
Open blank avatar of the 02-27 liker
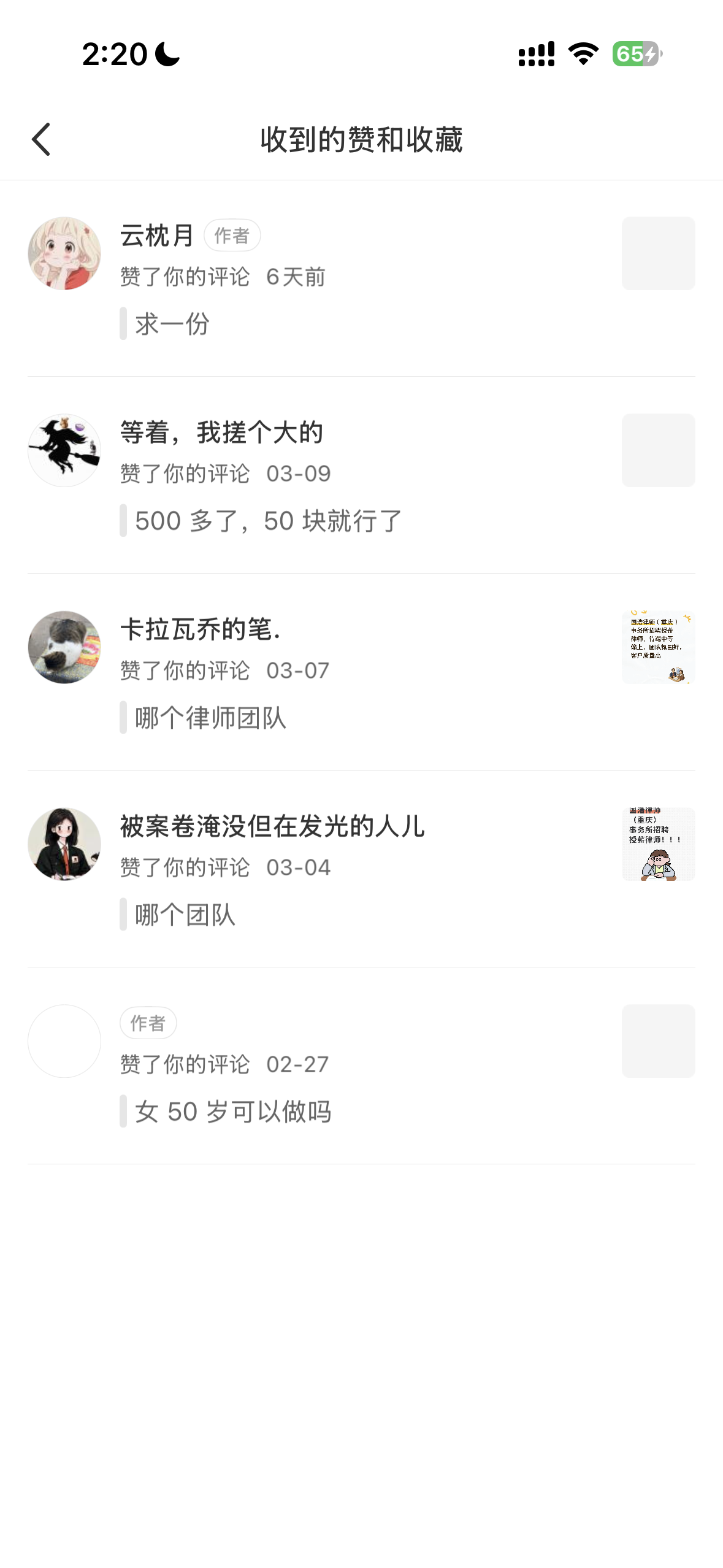point(64,1041)
